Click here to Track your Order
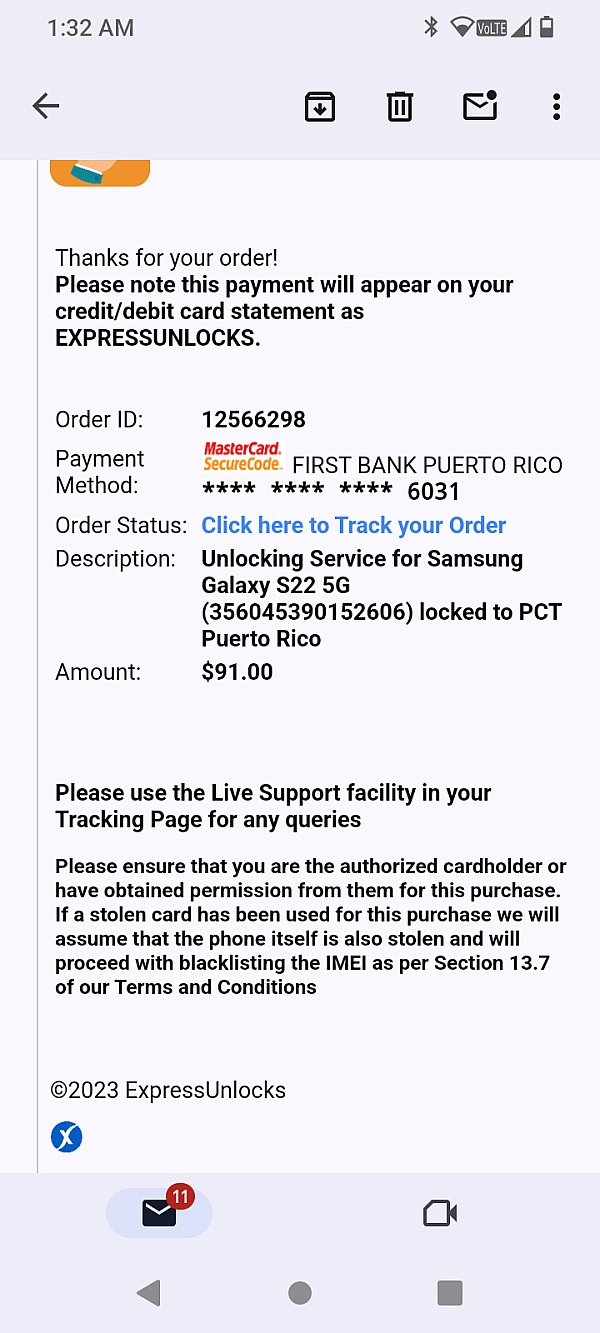 [354, 525]
